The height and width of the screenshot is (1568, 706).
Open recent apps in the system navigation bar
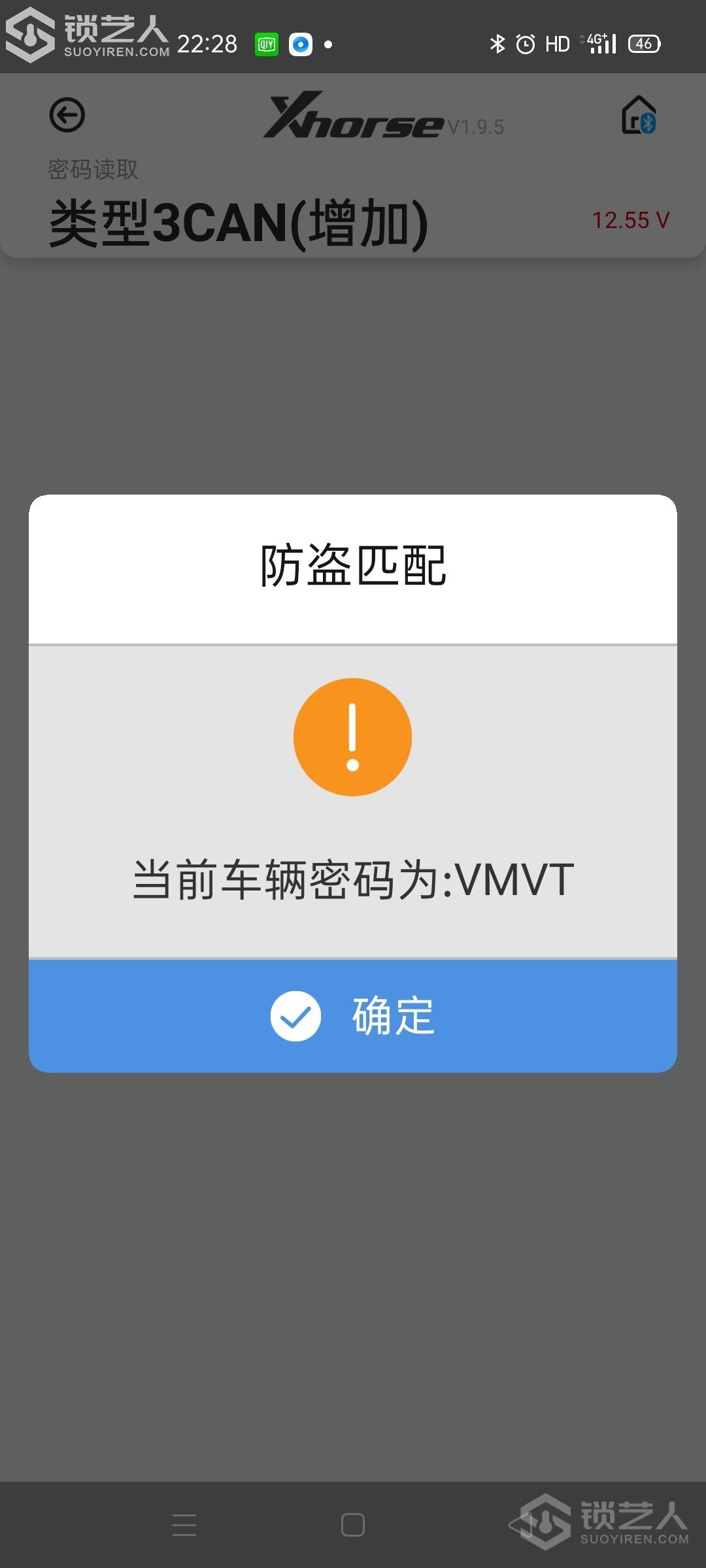[184, 1525]
